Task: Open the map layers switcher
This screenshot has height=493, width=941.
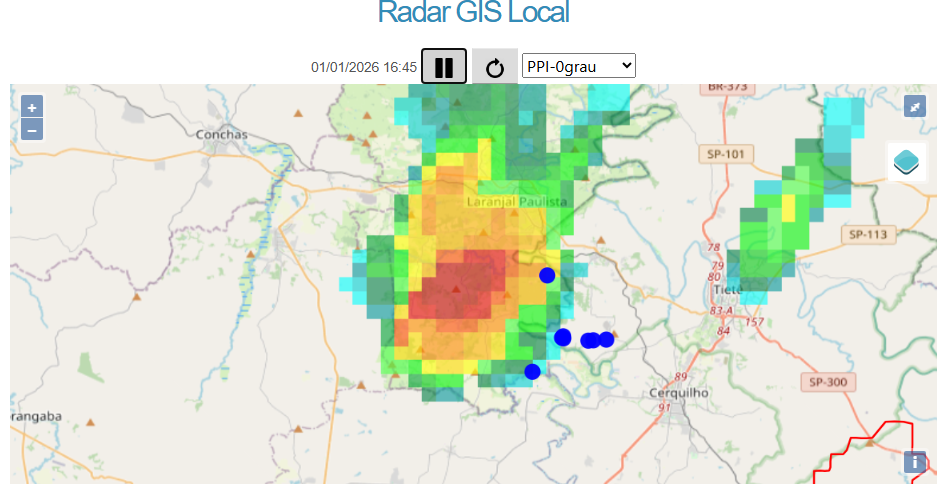Action: point(906,161)
